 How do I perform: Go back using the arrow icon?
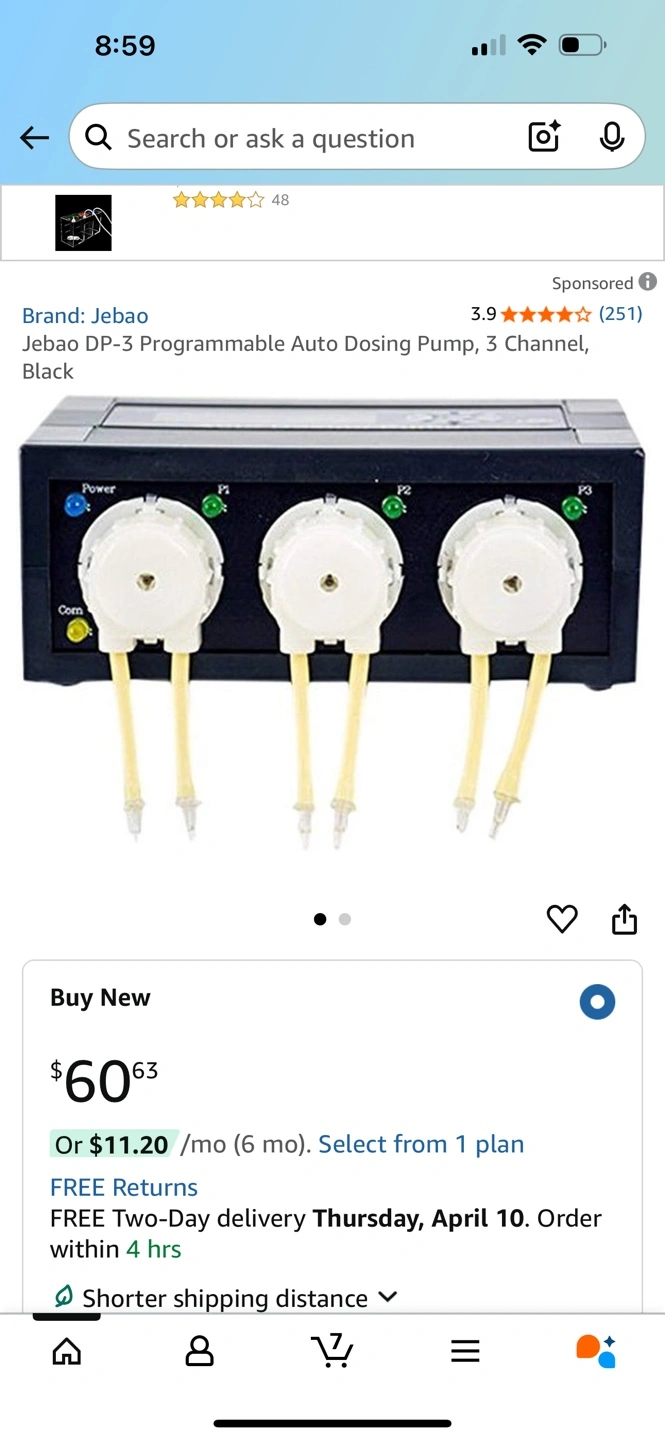[x=35, y=138]
